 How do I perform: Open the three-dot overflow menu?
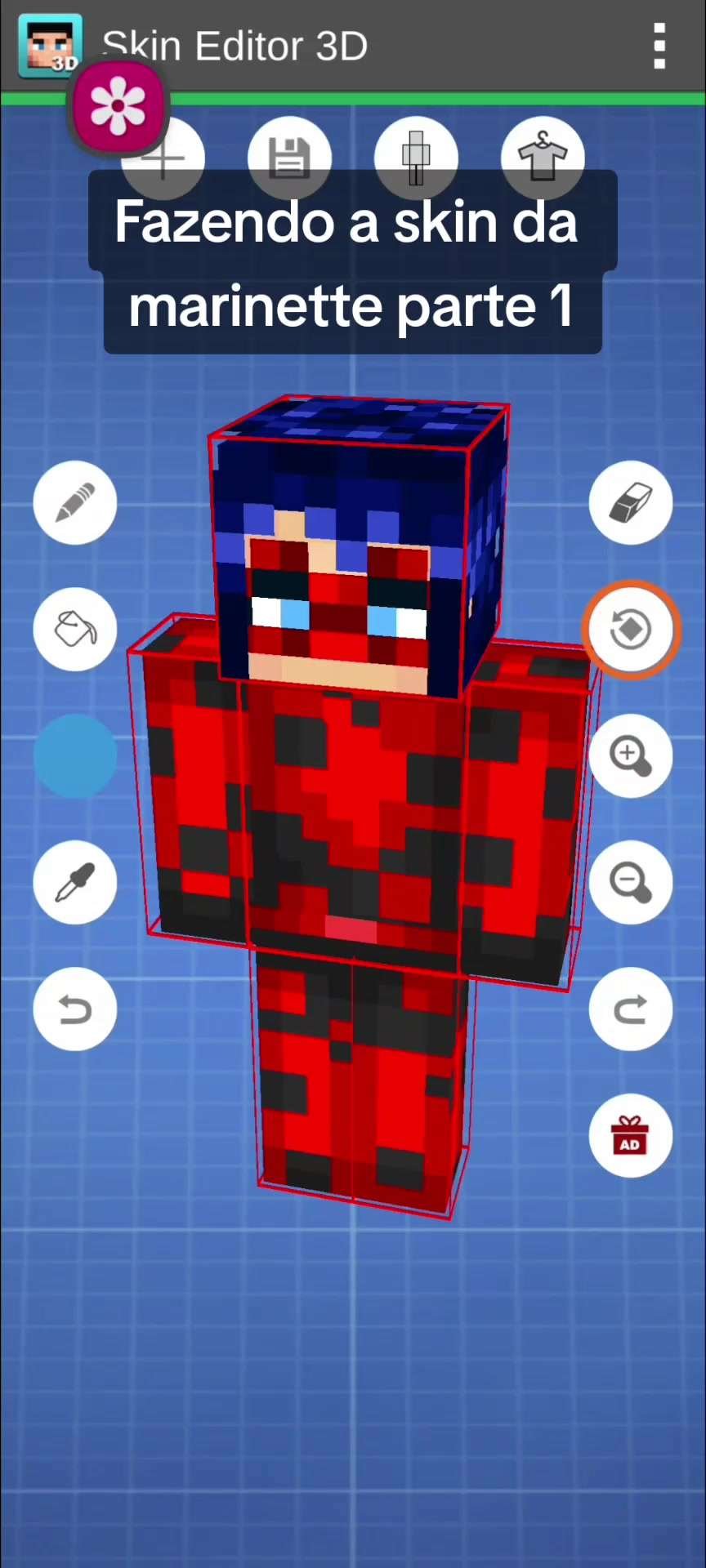click(x=659, y=46)
